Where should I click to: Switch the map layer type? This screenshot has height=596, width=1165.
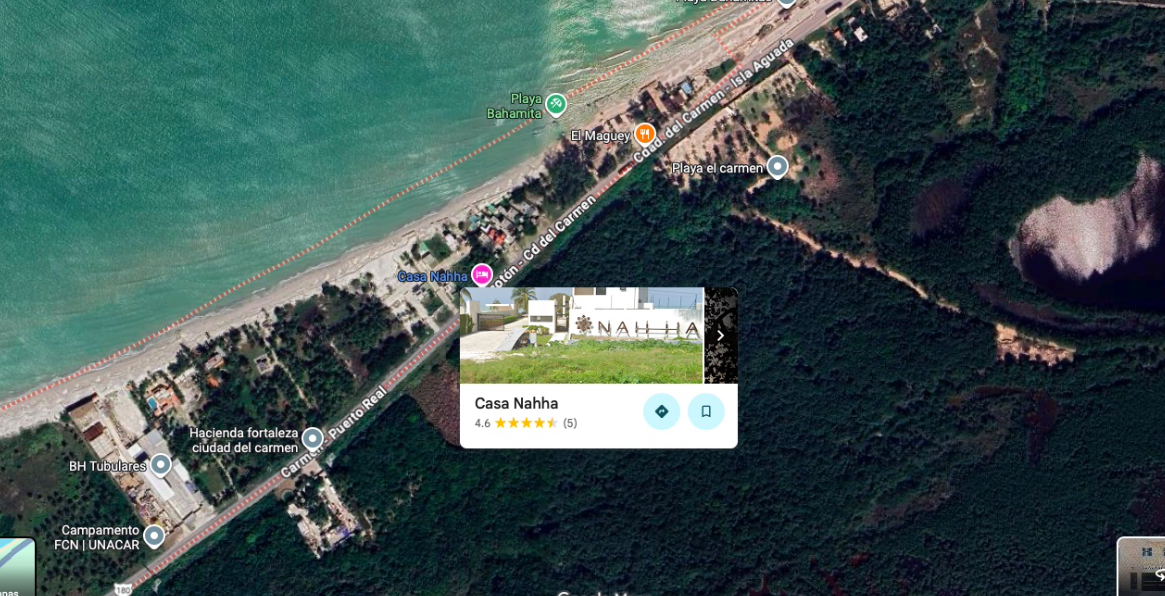(x=17, y=567)
